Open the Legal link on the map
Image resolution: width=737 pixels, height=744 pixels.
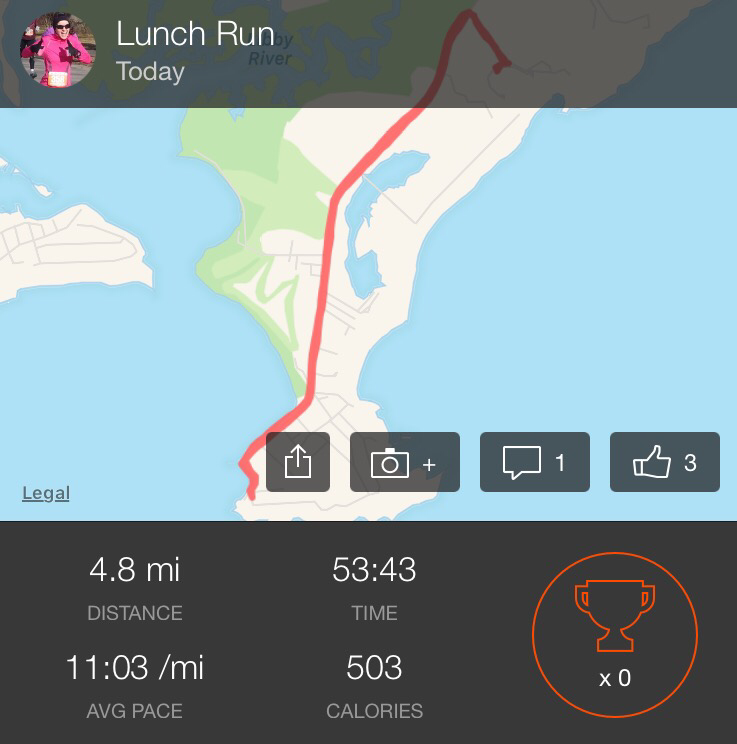click(x=46, y=493)
